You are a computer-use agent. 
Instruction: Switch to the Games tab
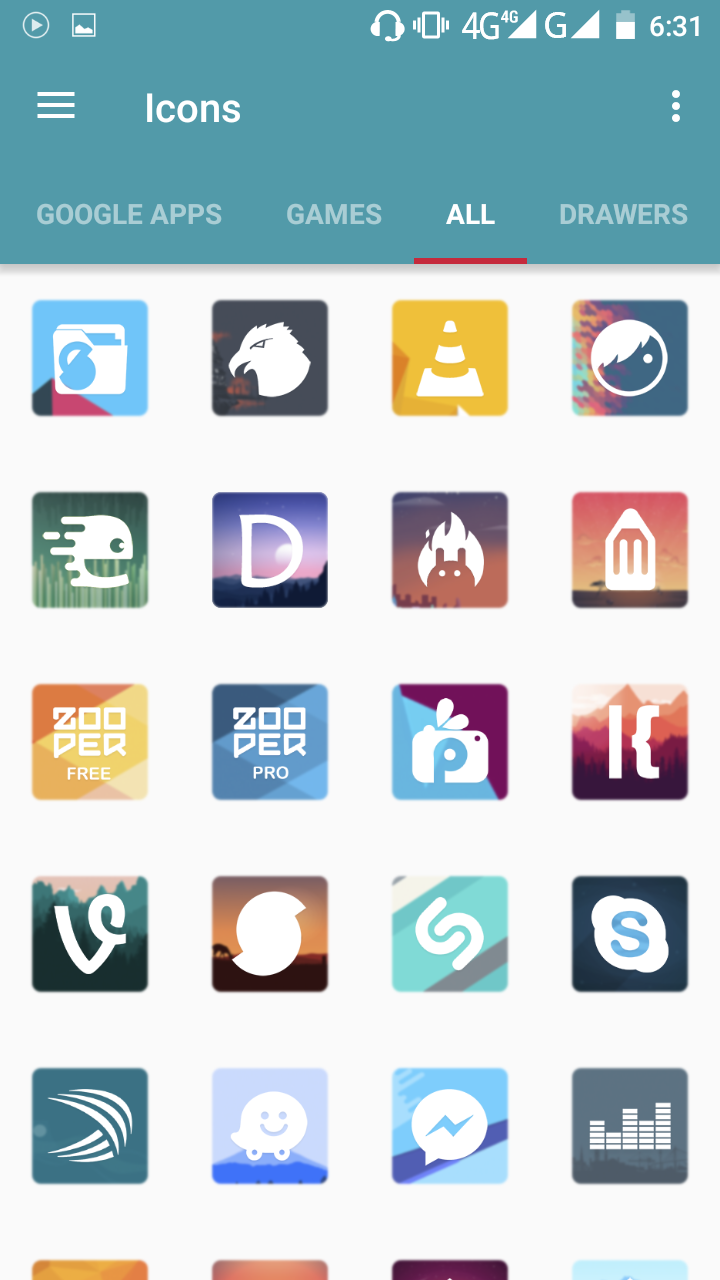pos(334,214)
